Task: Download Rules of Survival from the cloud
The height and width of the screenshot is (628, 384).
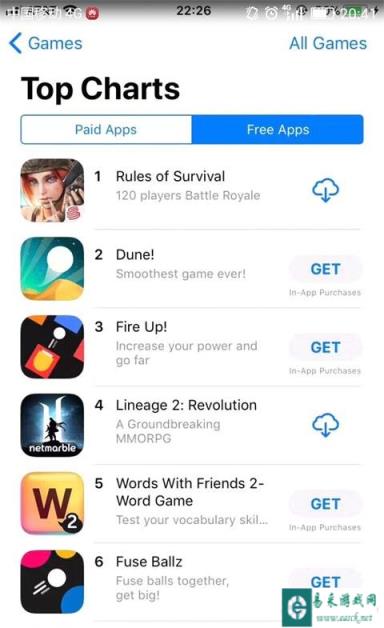Action: tap(326, 190)
